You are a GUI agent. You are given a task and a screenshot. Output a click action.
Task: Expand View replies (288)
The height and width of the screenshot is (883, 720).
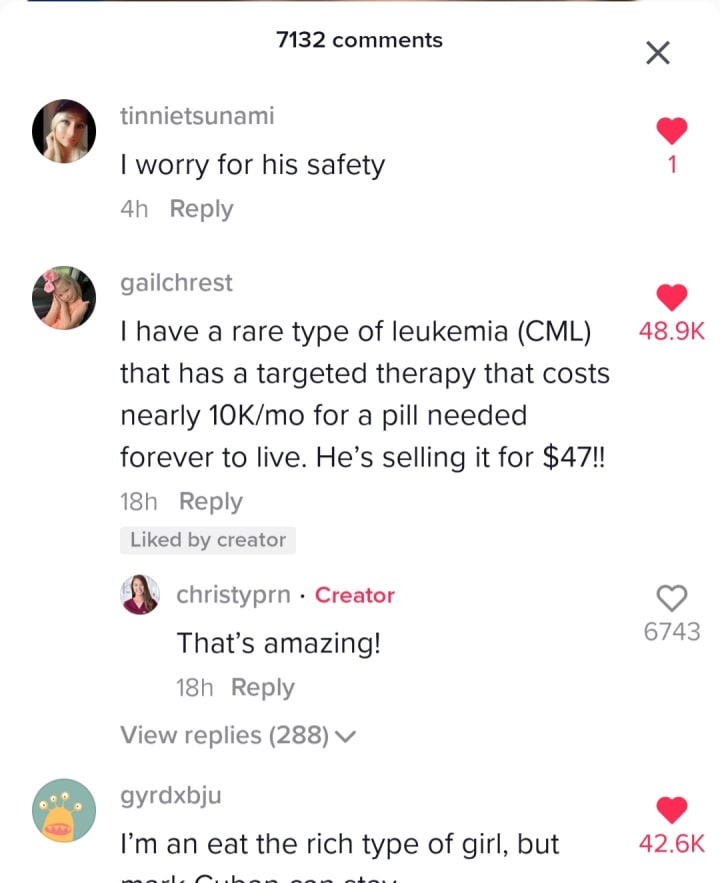[x=238, y=735]
